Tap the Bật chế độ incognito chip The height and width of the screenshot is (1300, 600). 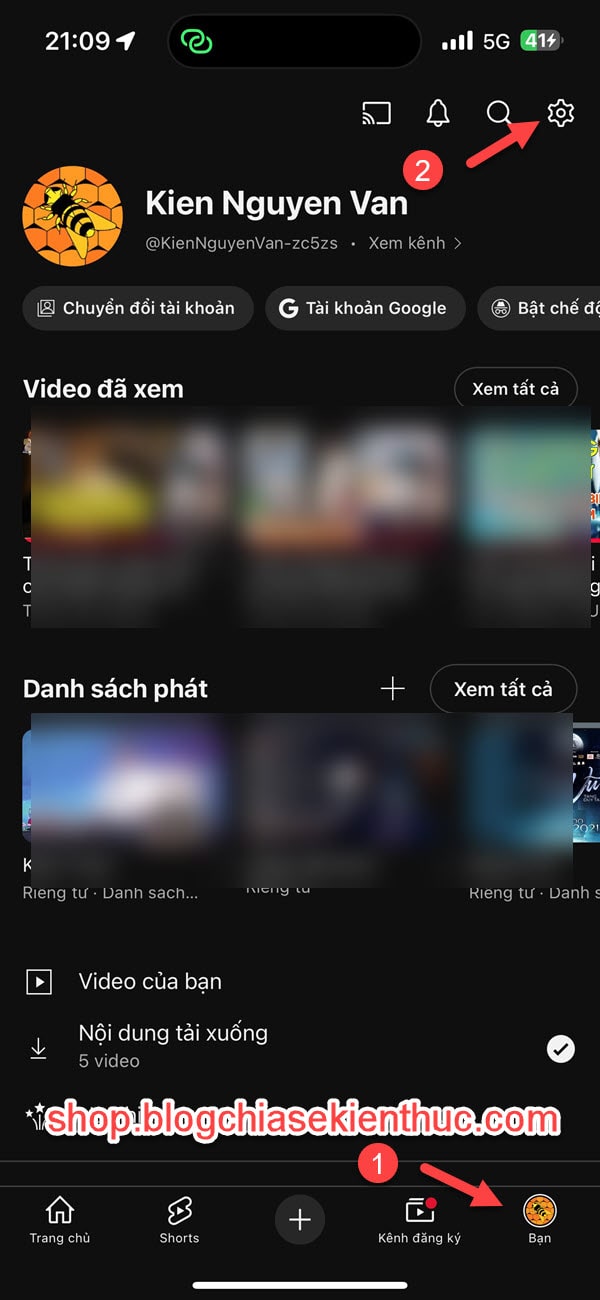(x=538, y=308)
